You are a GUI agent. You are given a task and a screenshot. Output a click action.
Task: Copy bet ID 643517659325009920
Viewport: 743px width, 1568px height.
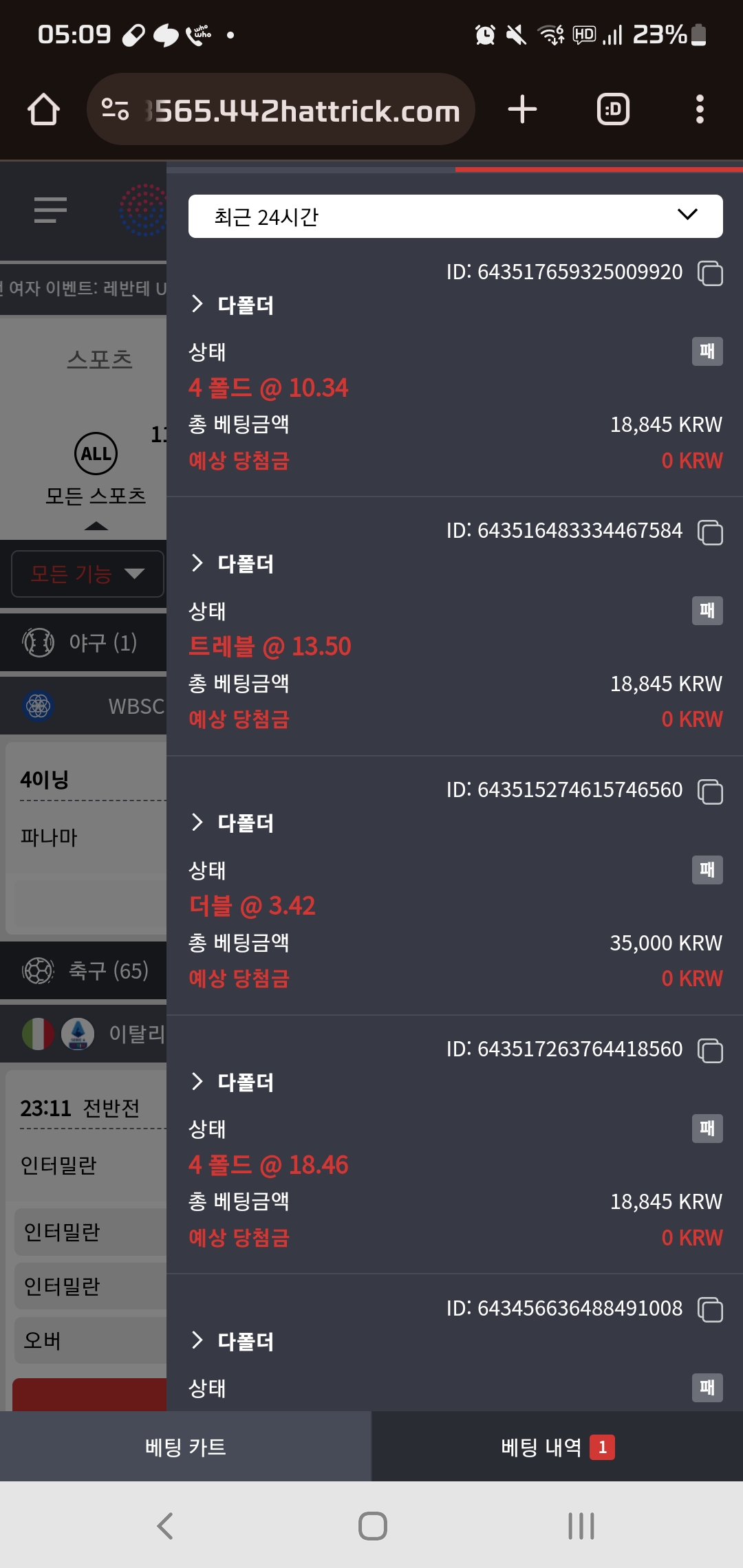710,273
